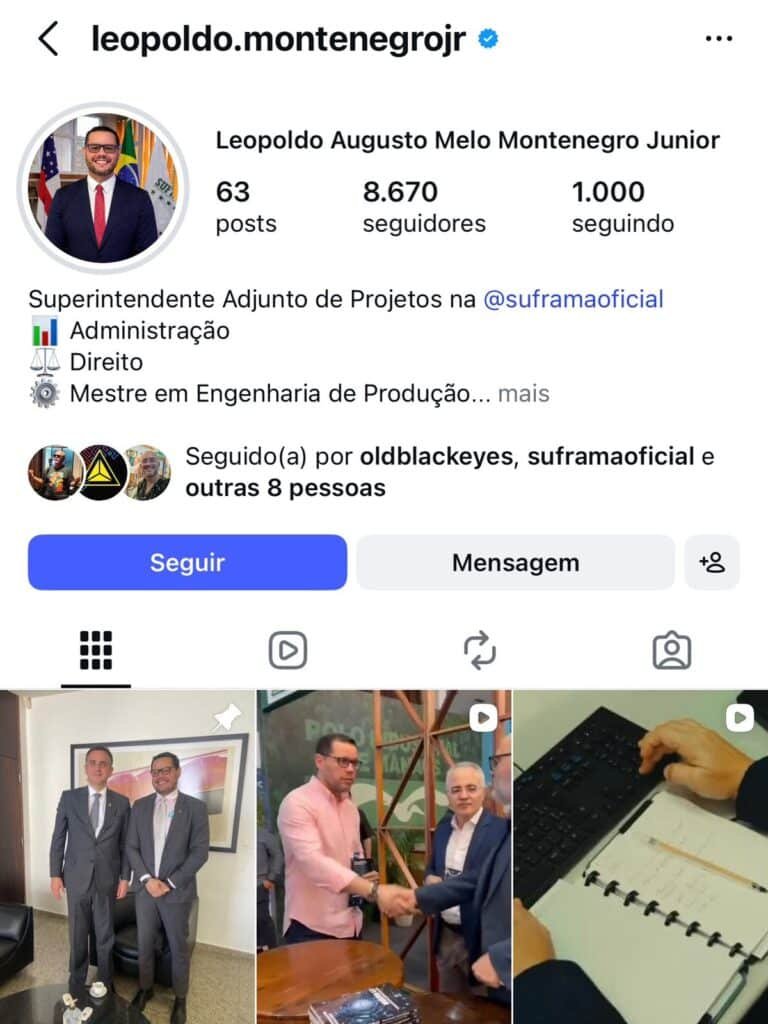Image resolution: width=768 pixels, height=1024 pixels.
Task: Open the pinned post with two suited men
Action: tap(127, 857)
